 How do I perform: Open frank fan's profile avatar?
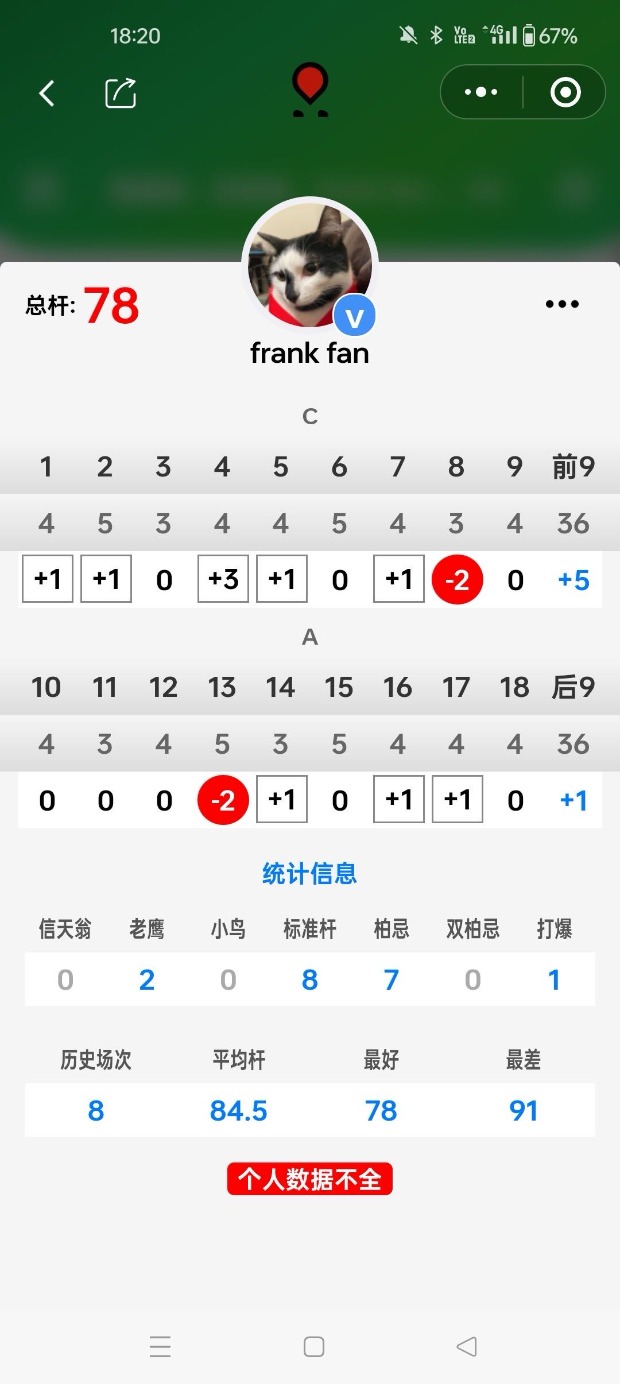(x=309, y=265)
